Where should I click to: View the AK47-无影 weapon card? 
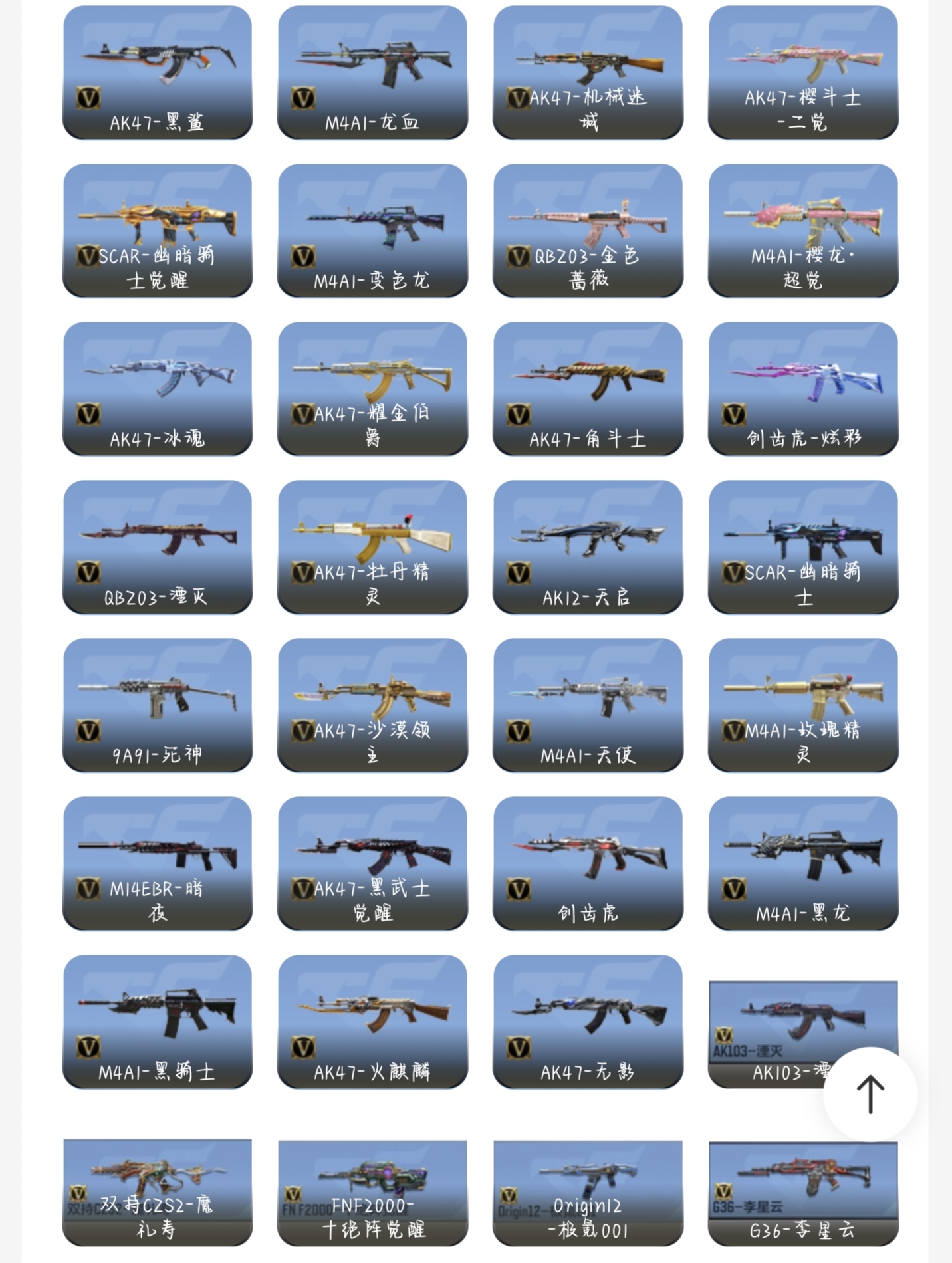(x=588, y=1022)
